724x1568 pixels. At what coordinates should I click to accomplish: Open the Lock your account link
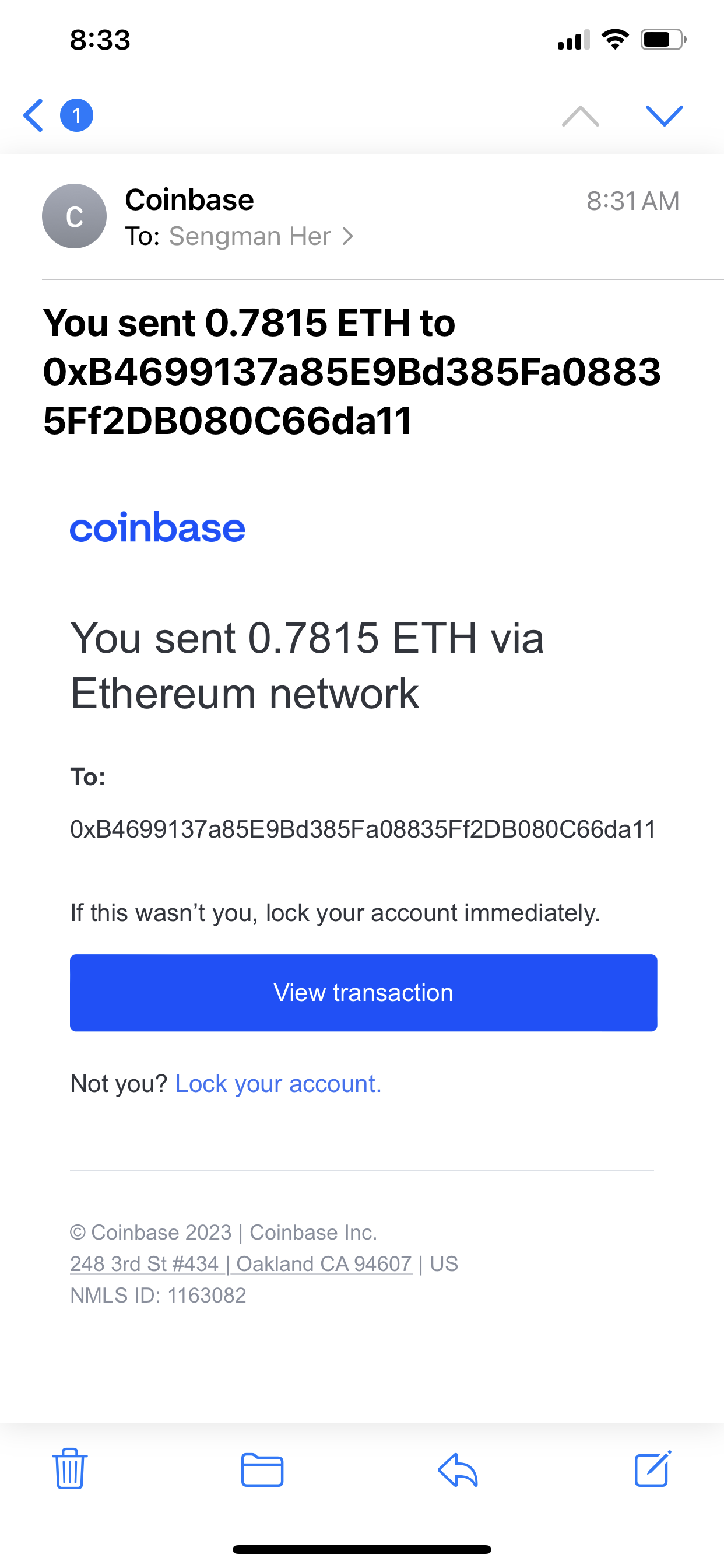pos(278,1084)
